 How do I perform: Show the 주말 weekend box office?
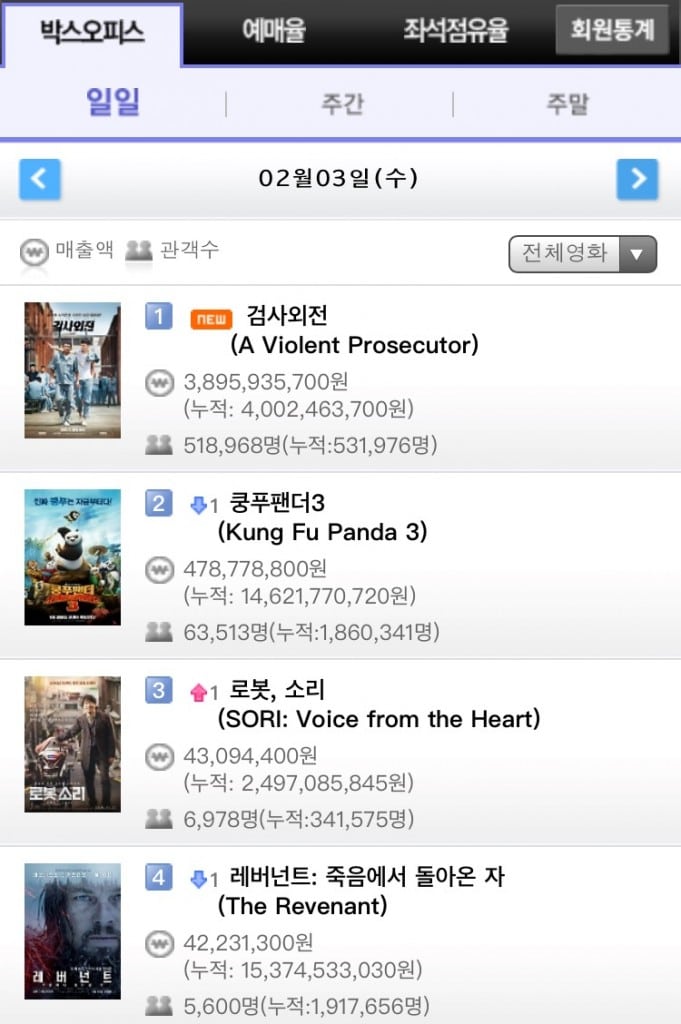[567, 104]
